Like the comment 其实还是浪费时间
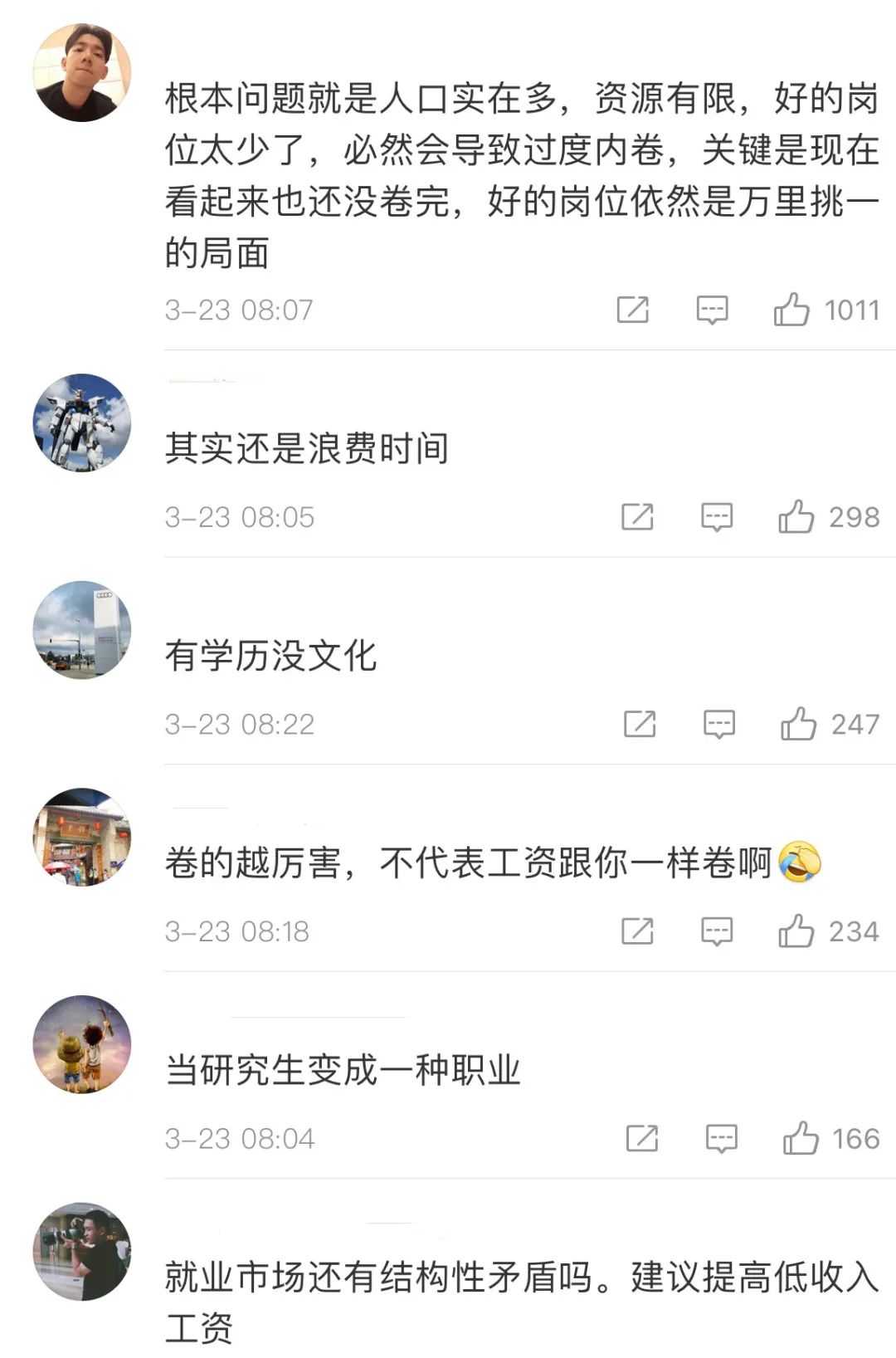 (796, 517)
